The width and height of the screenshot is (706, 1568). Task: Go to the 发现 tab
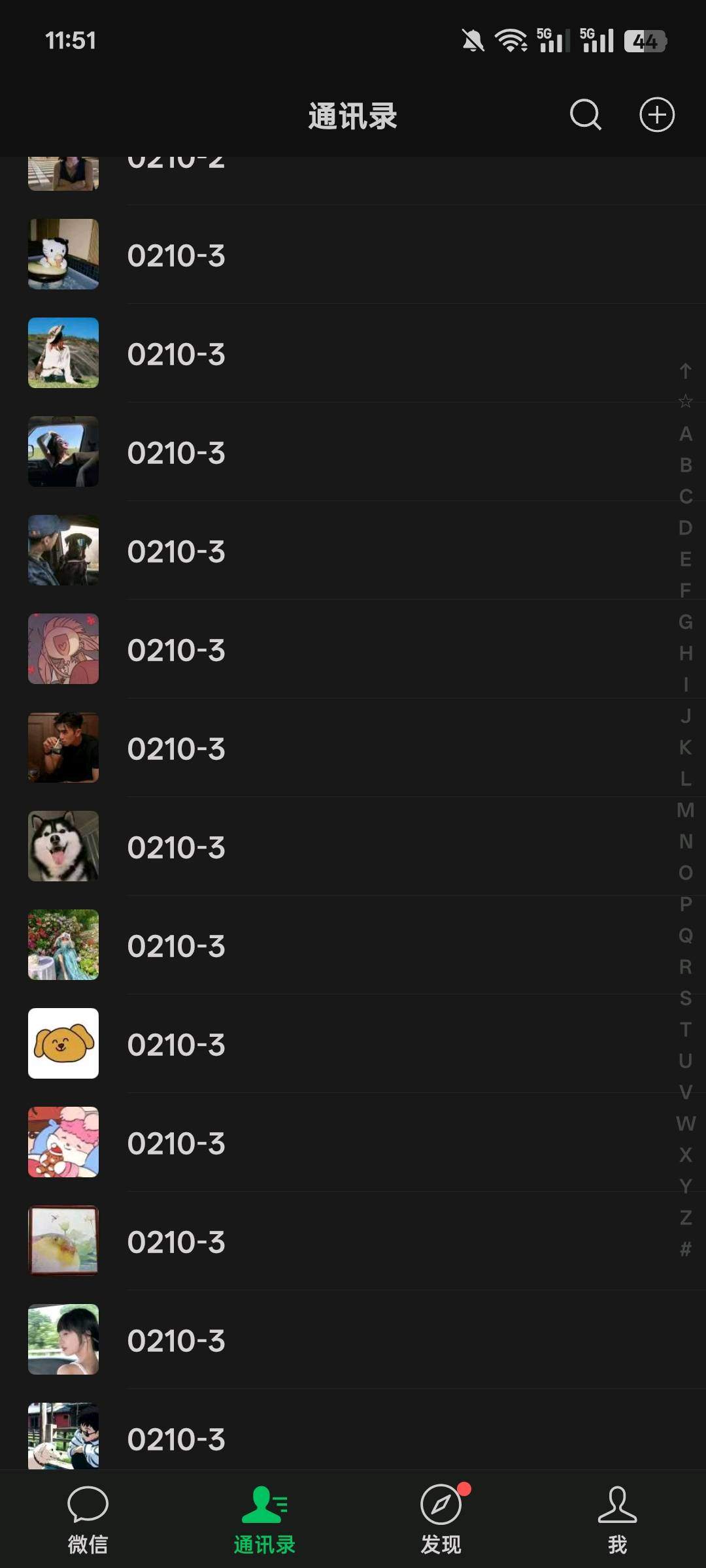(x=441, y=1520)
